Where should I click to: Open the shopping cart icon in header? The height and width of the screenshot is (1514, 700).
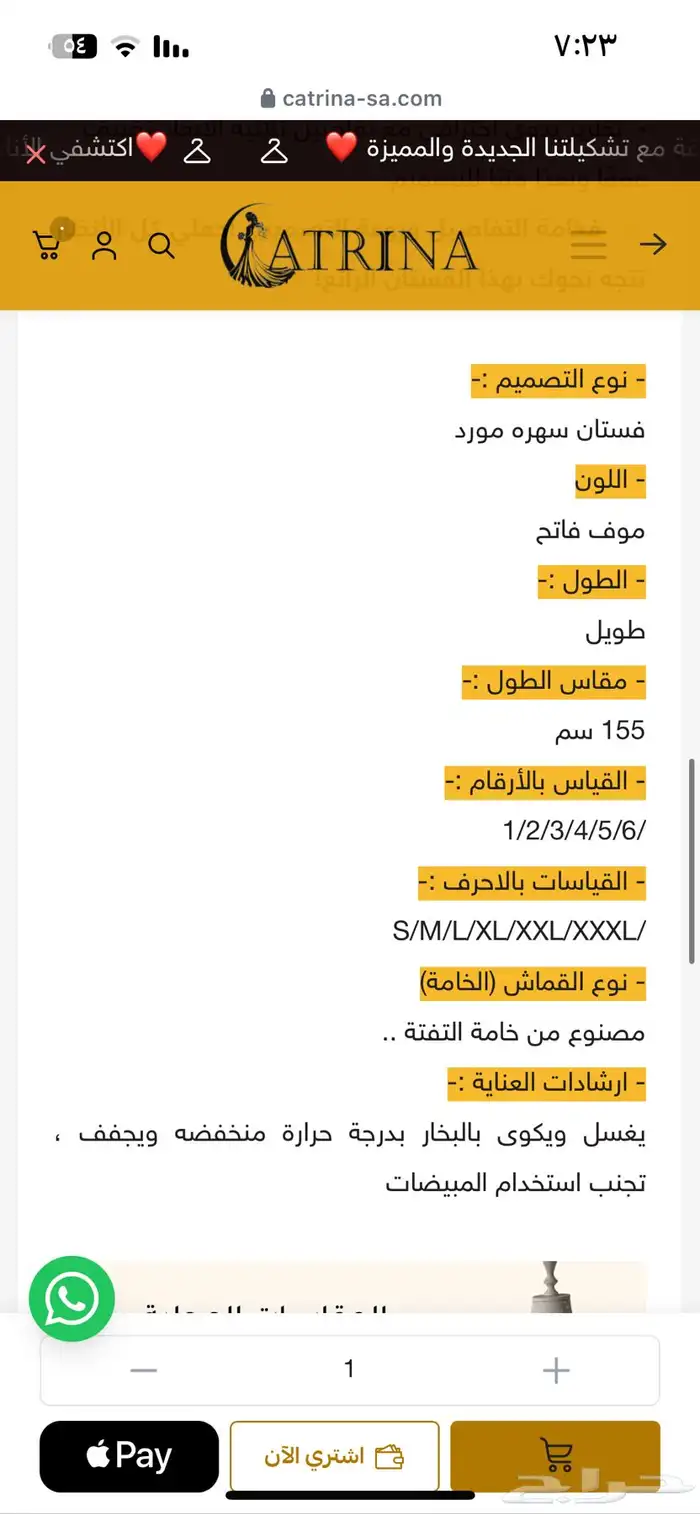point(47,245)
